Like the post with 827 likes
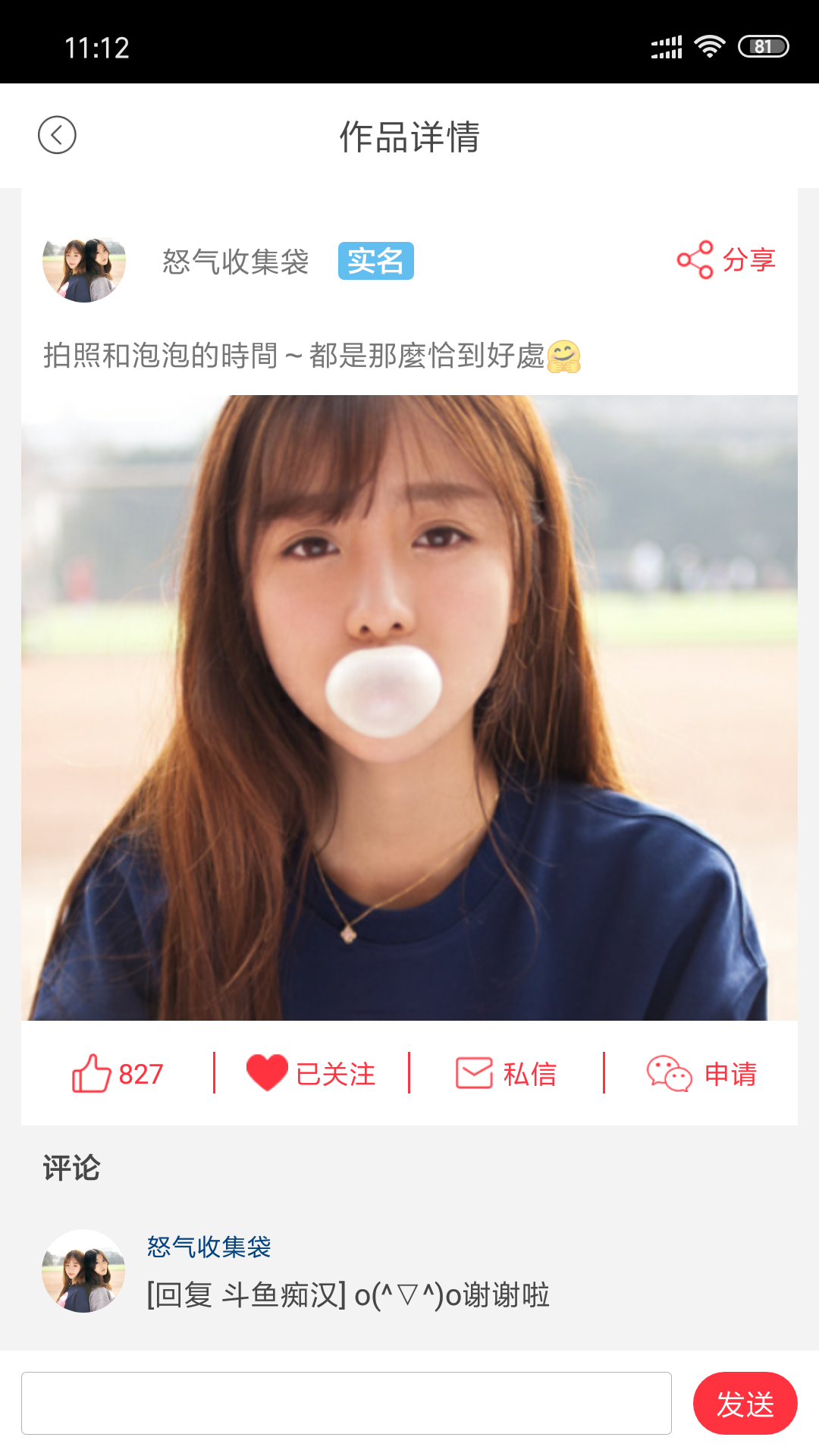Screen dimensions: 819x1456 tap(118, 1073)
